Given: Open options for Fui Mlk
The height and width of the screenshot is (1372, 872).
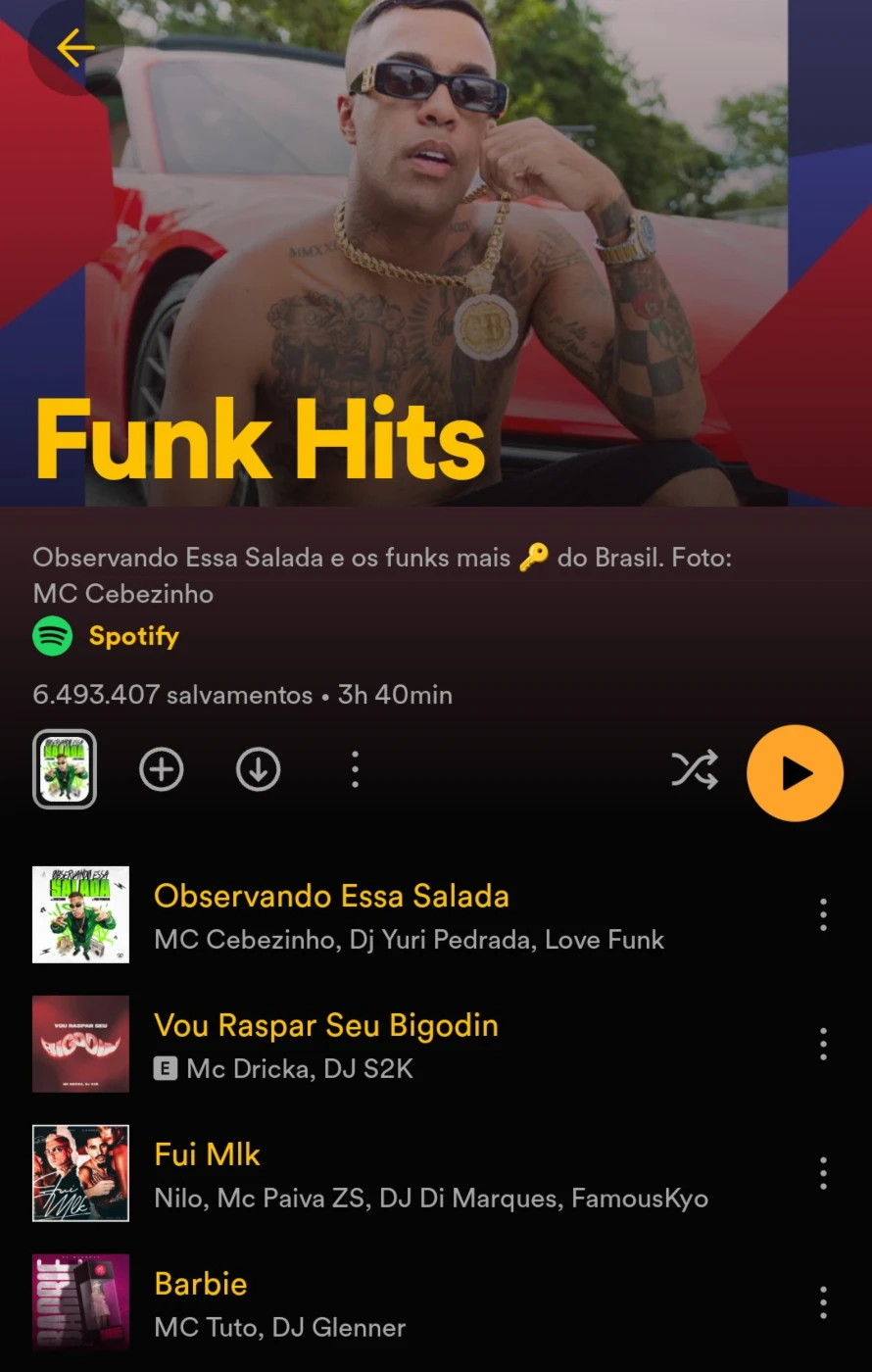Looking at the screenshot, I should tap(823, 1173).
